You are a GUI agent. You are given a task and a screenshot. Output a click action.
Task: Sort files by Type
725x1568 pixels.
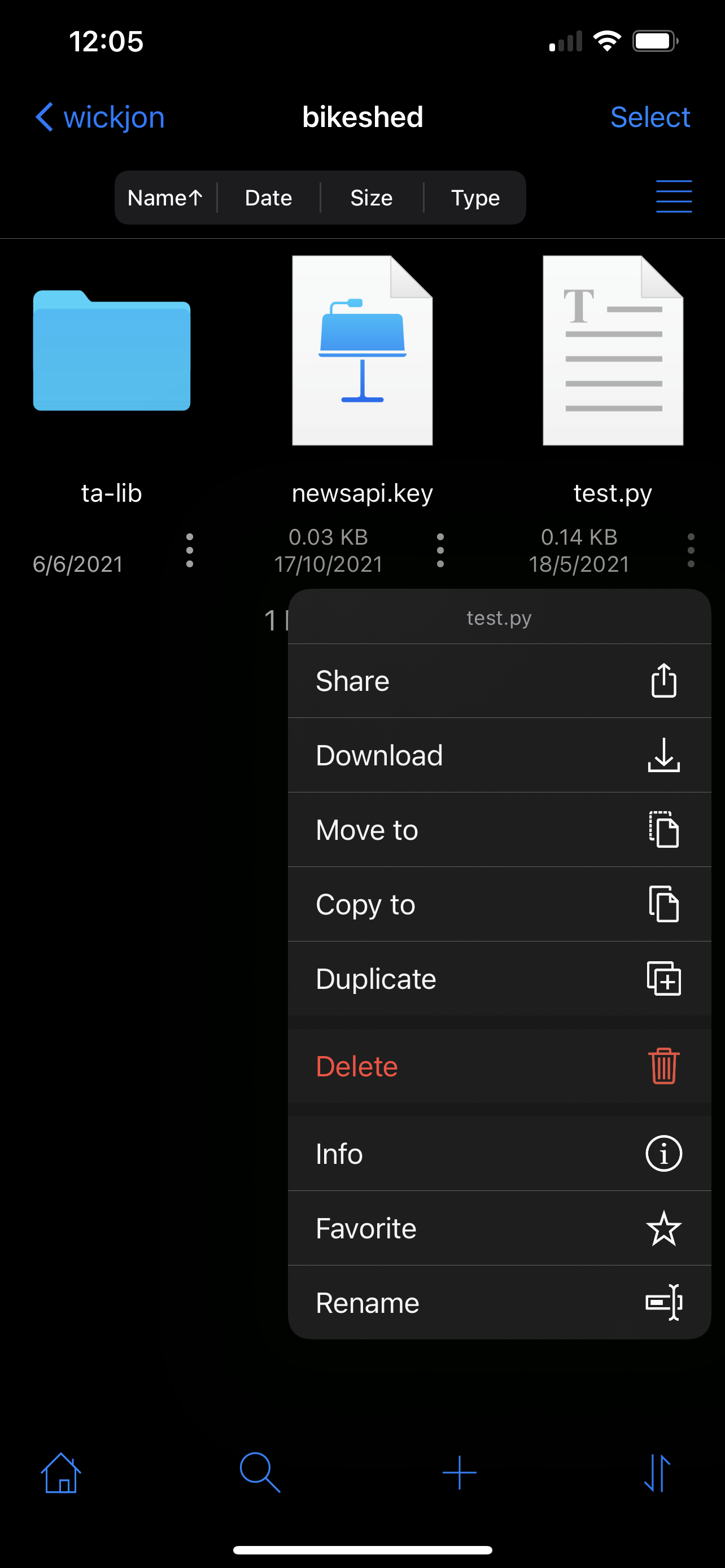pyautogui.click(x=475, y=198)
